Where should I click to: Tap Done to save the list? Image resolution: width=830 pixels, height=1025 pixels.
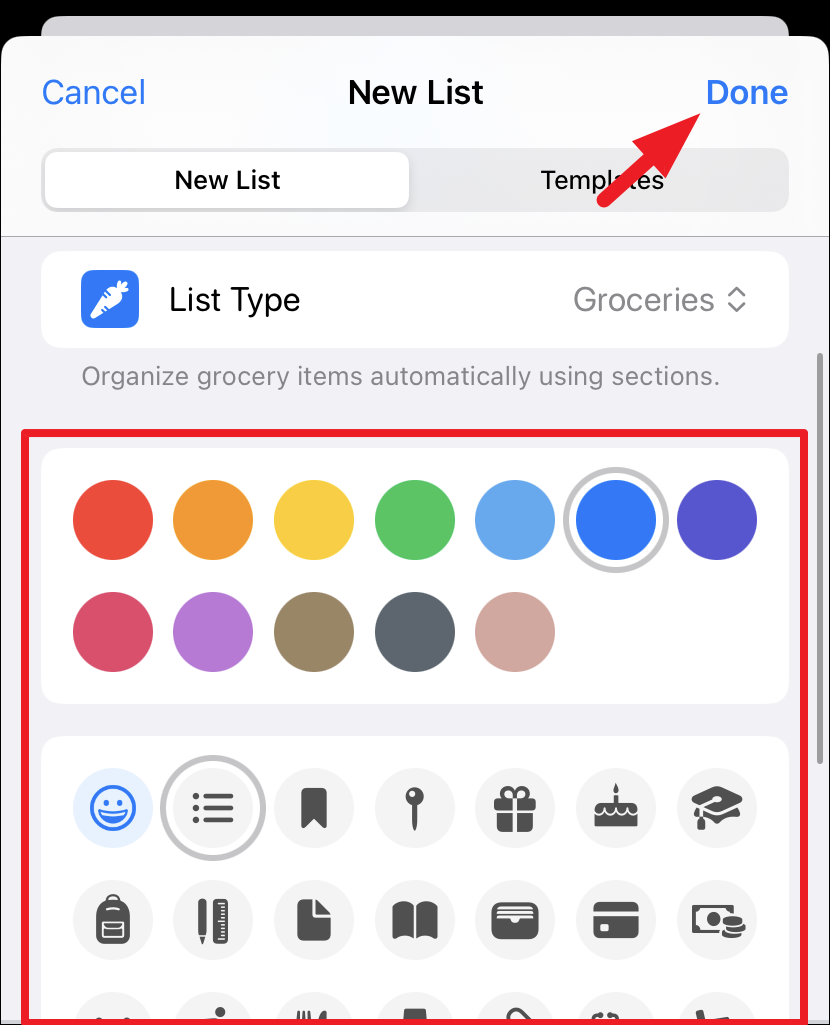coord(746,93)
